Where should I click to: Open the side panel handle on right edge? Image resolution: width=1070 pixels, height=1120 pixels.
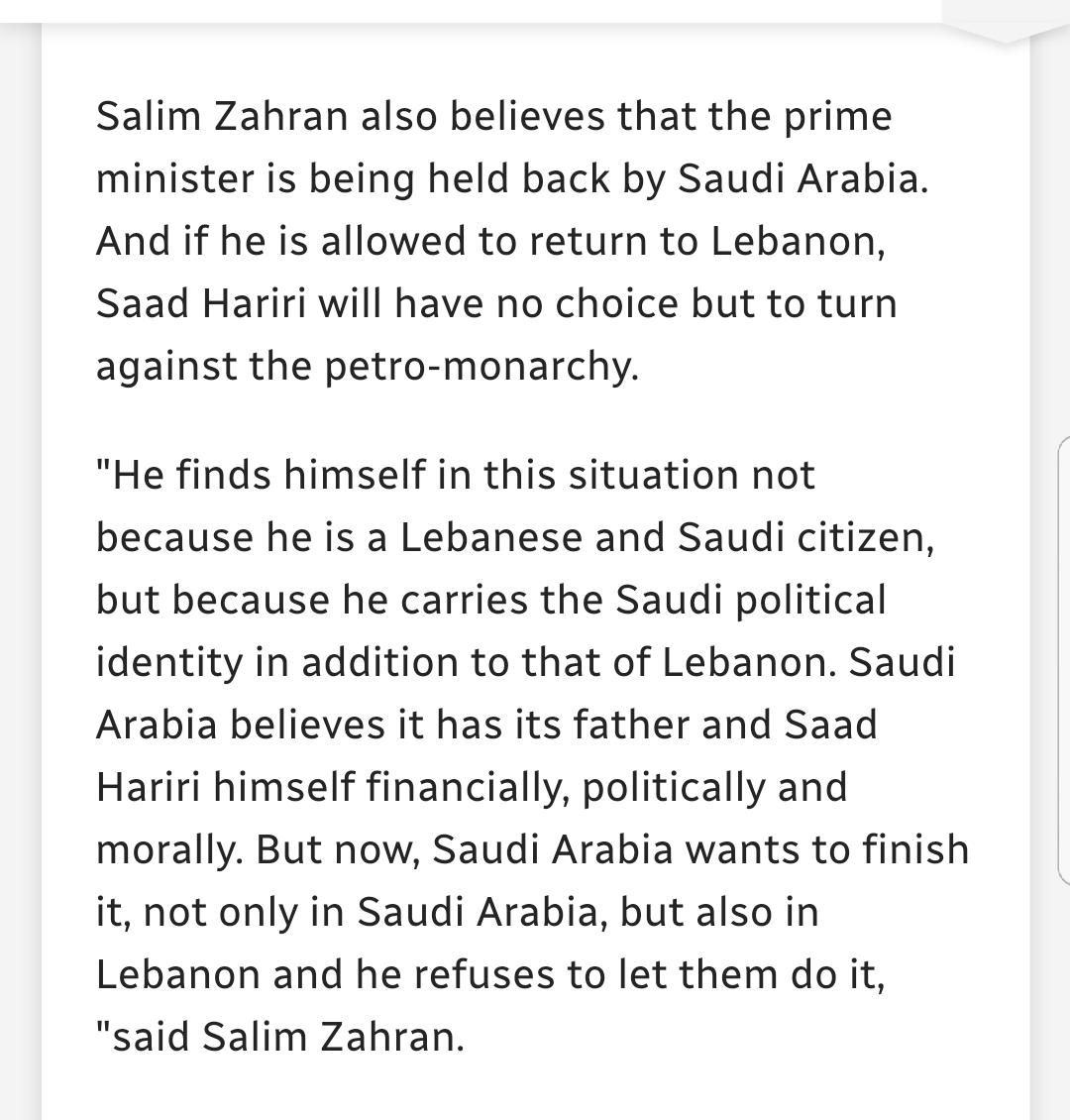click(x=1063, y=659)
